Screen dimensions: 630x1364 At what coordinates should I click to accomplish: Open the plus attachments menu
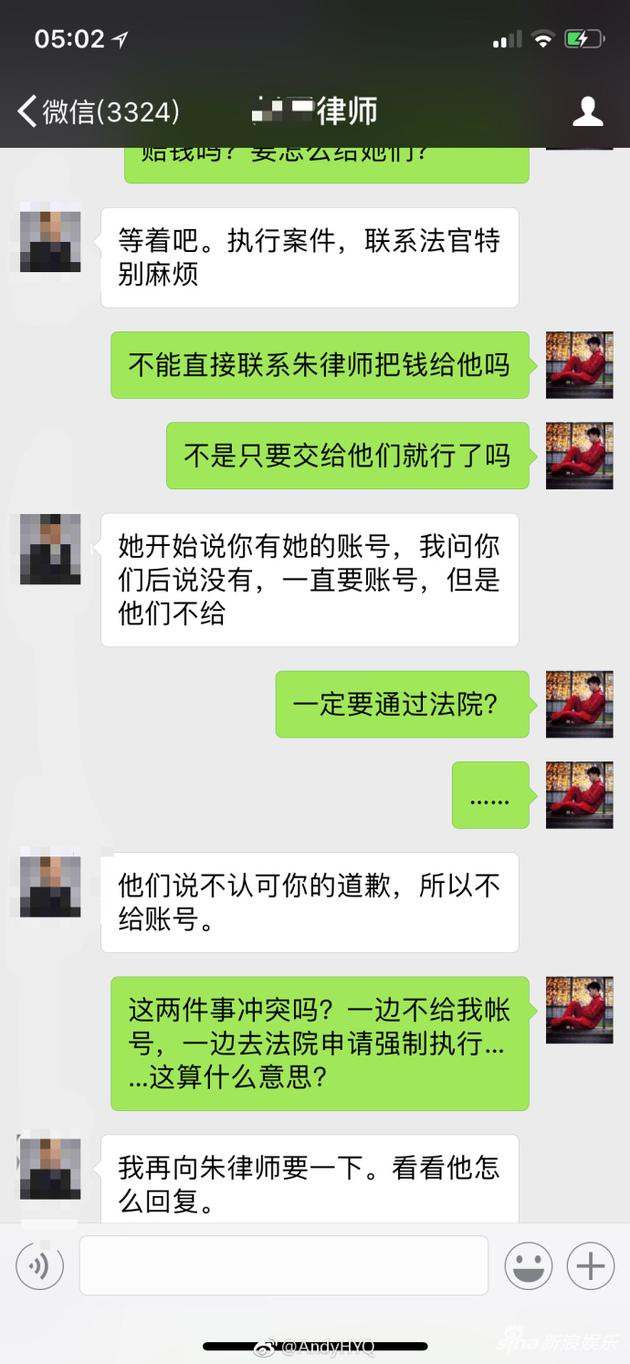(591, 1267)
